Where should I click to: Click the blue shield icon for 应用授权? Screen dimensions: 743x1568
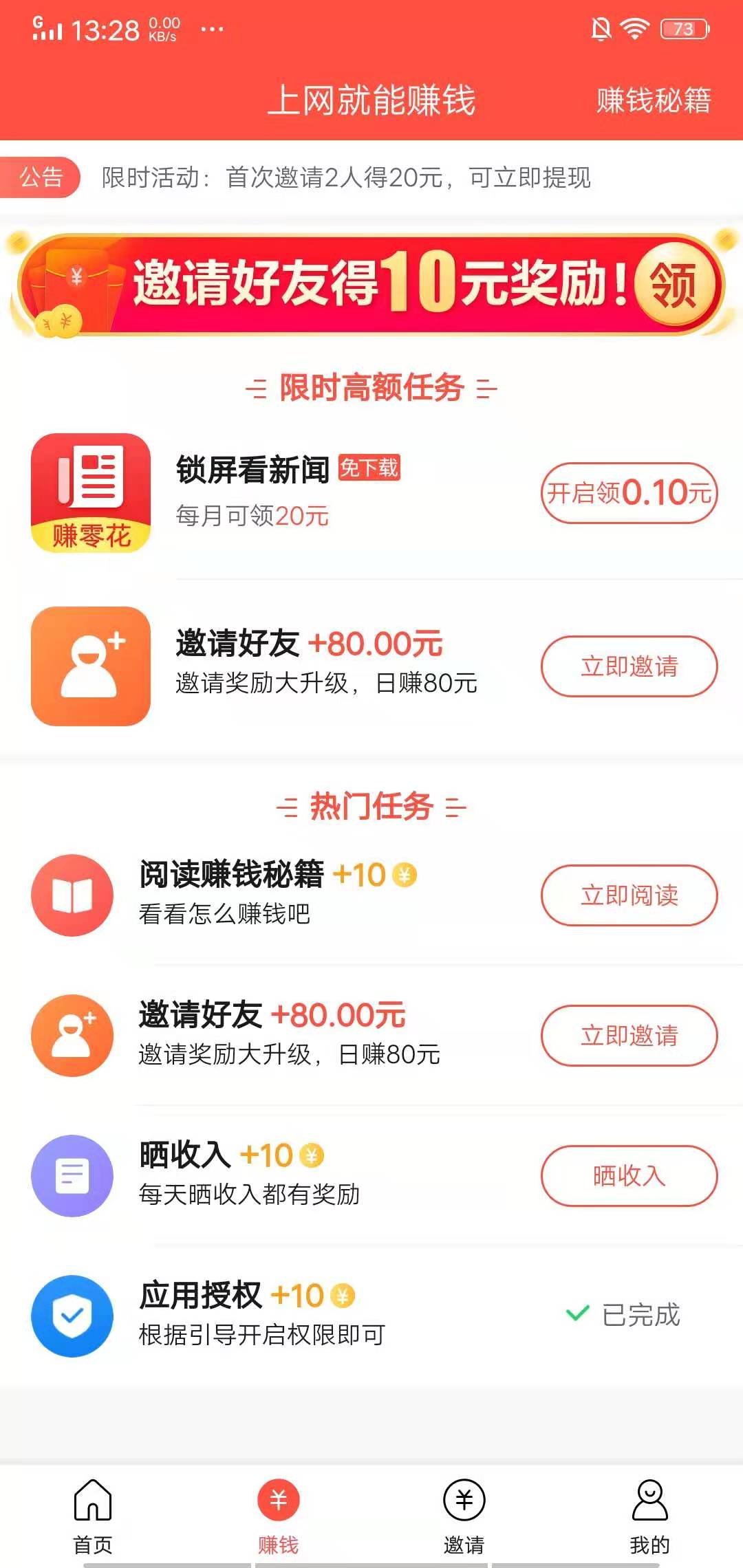72,1316
